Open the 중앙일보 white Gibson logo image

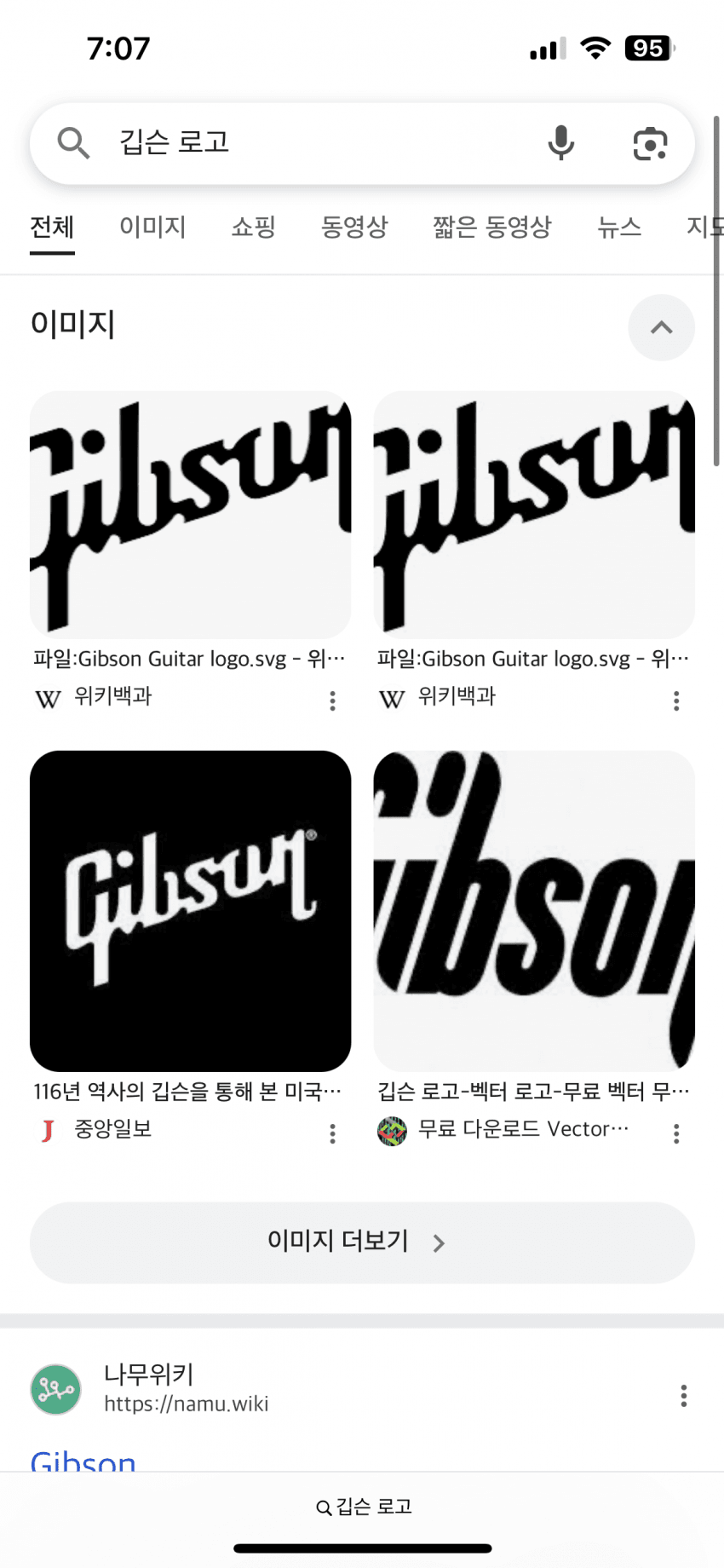click(x=190, y=910)
